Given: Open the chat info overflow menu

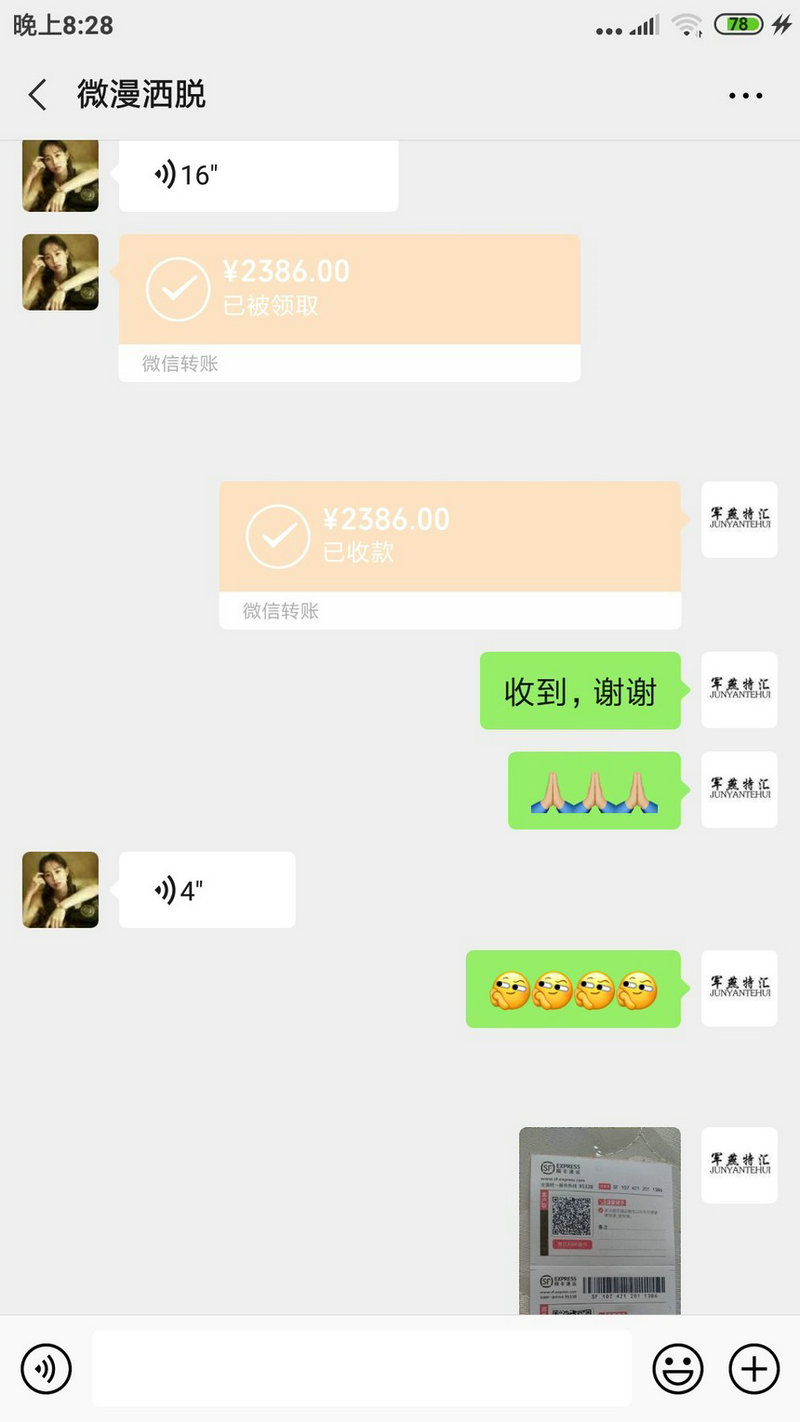Looking at the screenshot, I should (x=745, y=96).
